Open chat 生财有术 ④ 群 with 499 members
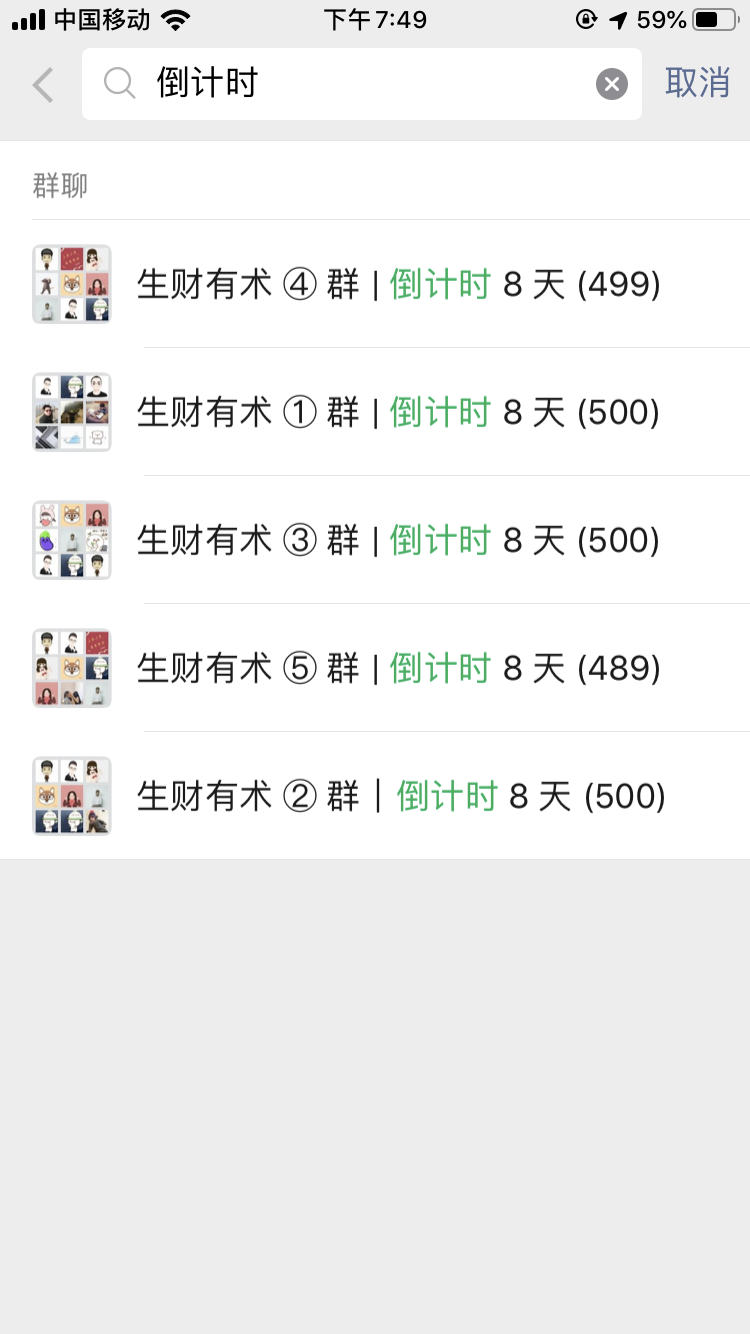The width and height of the screenshot is (750, 1334). 400,284
